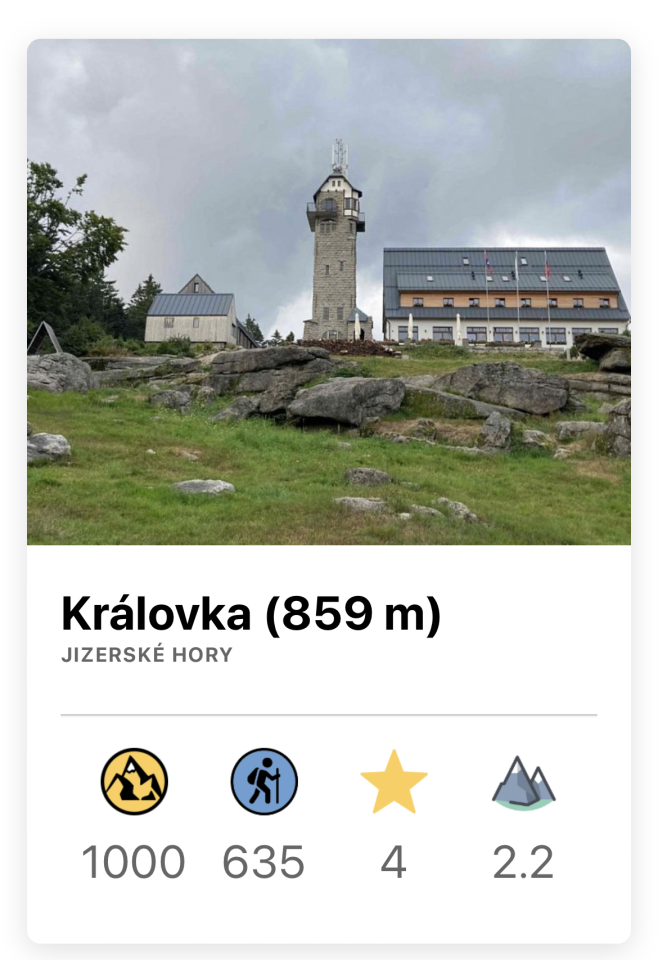658x960 pixels.
Task: Open the Královka (859 m) card
Action: pos(250,614)
